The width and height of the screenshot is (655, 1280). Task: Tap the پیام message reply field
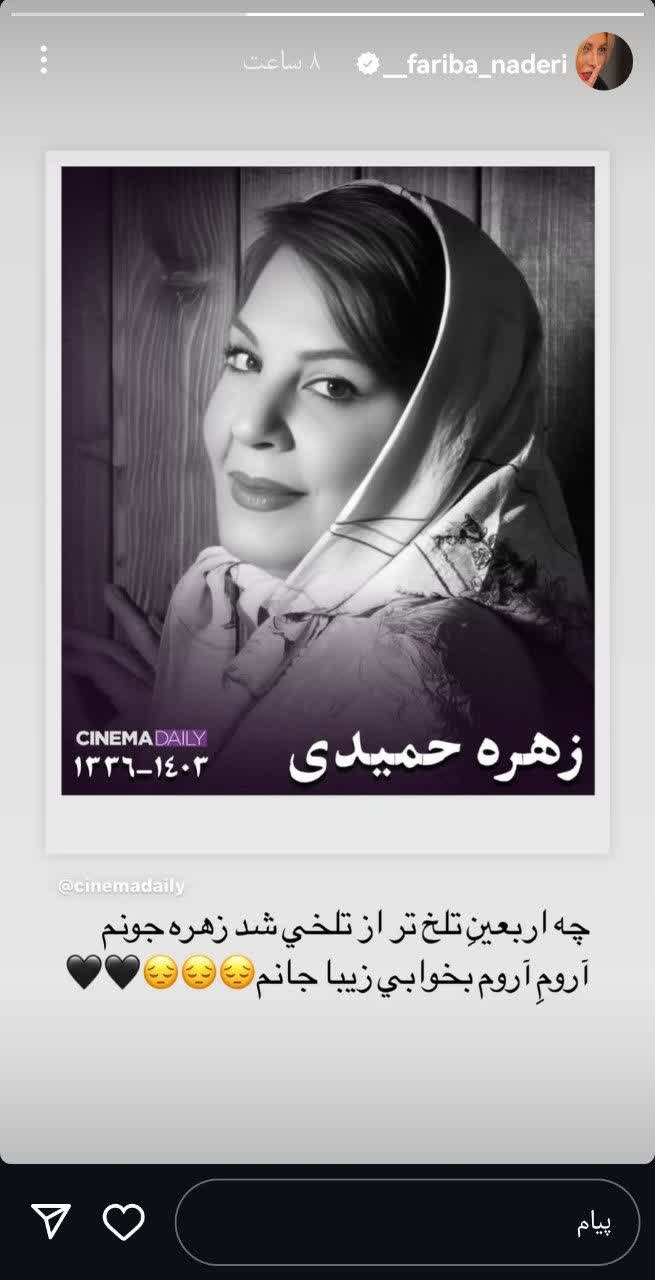click(407, 1222)
